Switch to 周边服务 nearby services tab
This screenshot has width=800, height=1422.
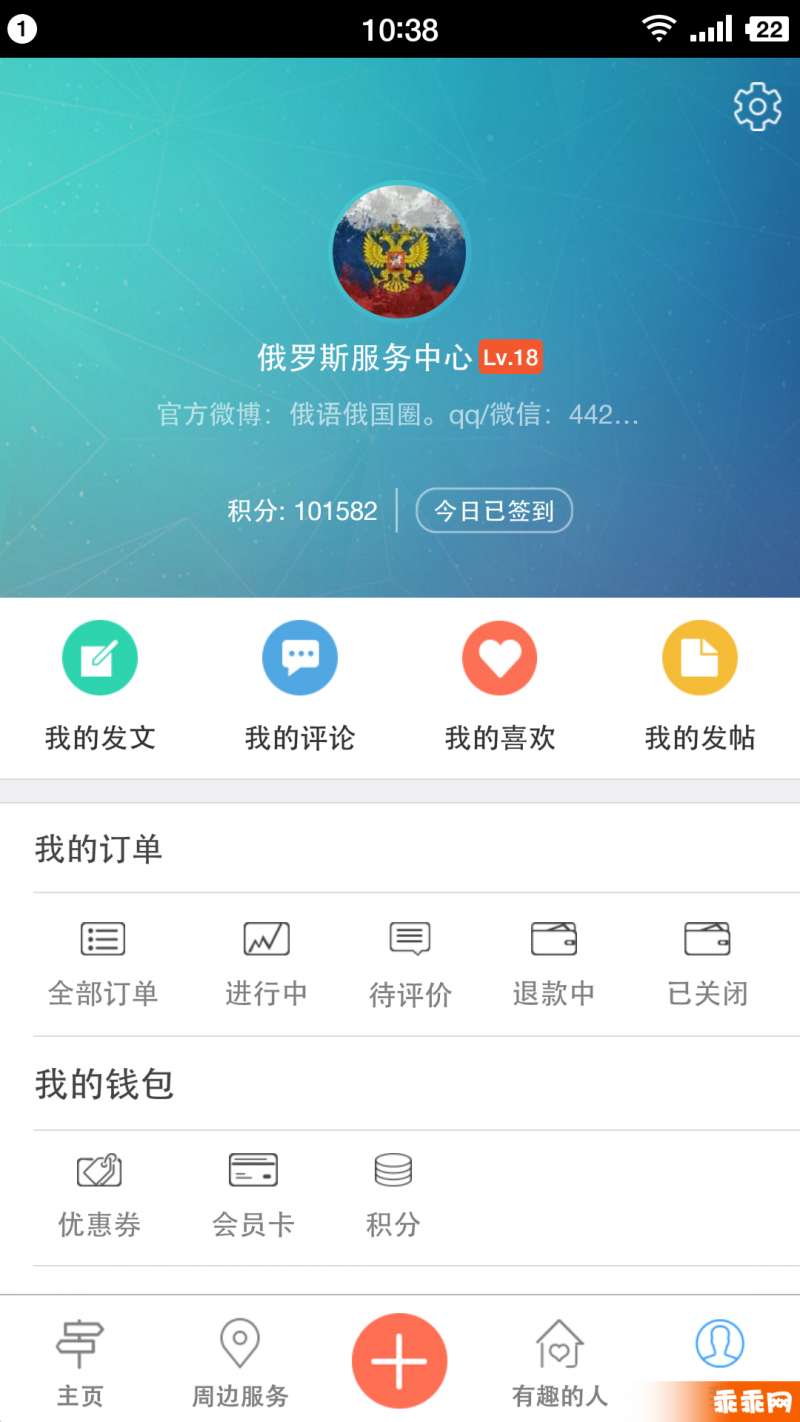240,1361
